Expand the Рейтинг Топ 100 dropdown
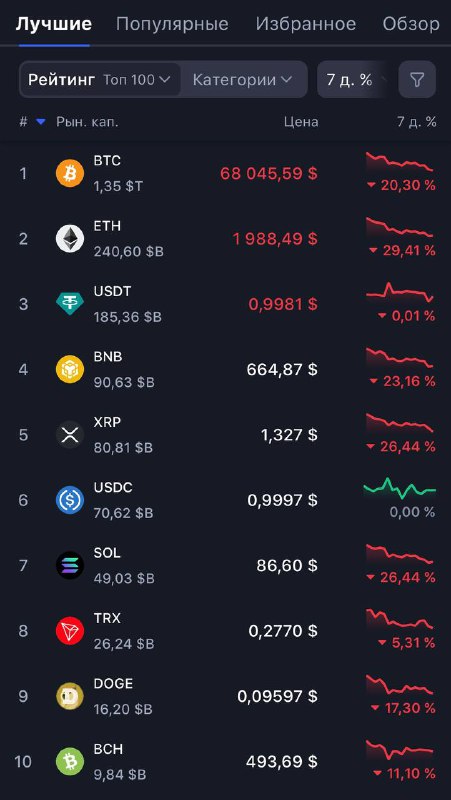 pyautogui.click(x=99, y=80)
